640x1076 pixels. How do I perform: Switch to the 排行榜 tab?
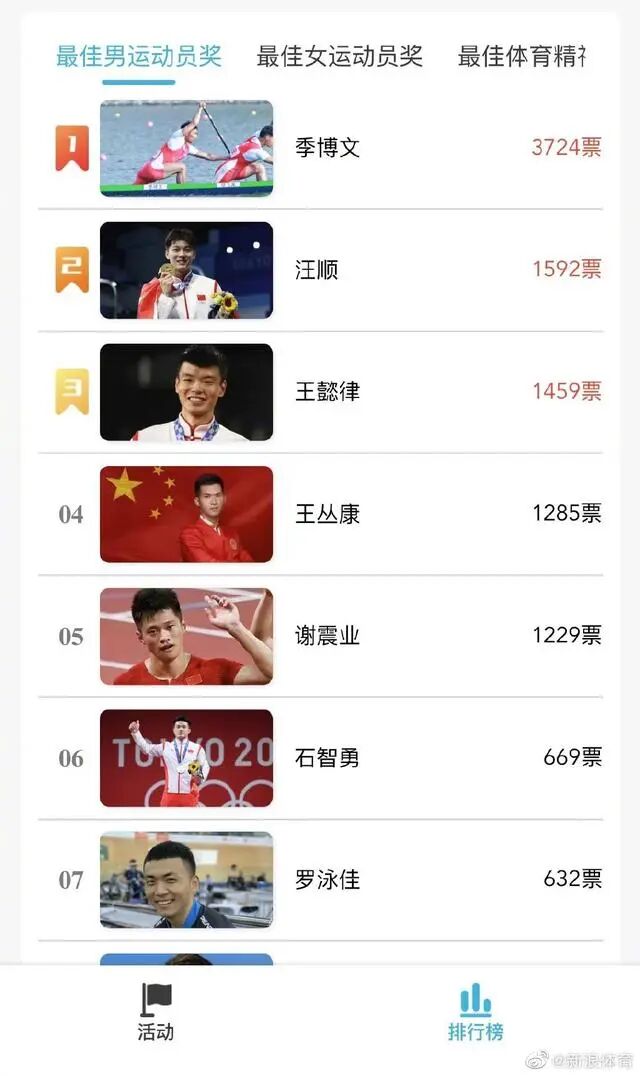475,1012
